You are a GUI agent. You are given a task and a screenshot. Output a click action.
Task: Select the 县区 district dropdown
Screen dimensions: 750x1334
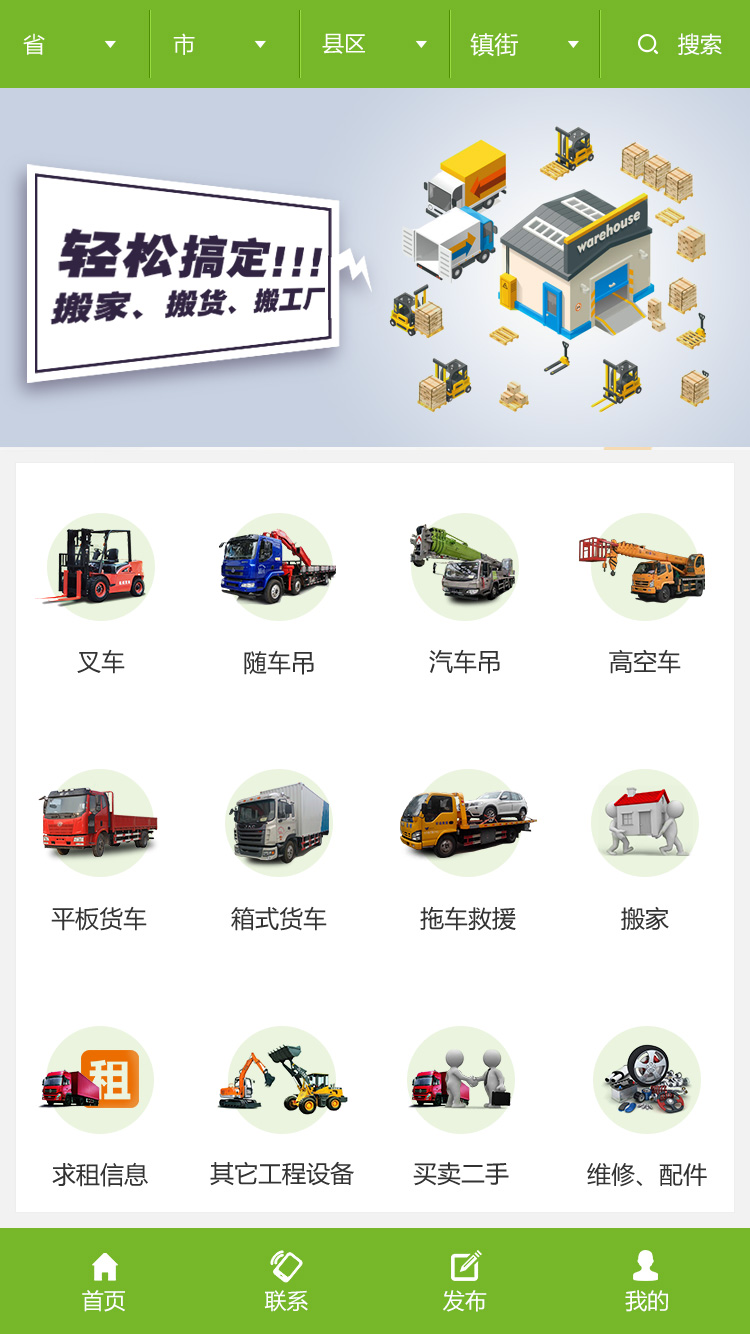(x=374, y=44)
